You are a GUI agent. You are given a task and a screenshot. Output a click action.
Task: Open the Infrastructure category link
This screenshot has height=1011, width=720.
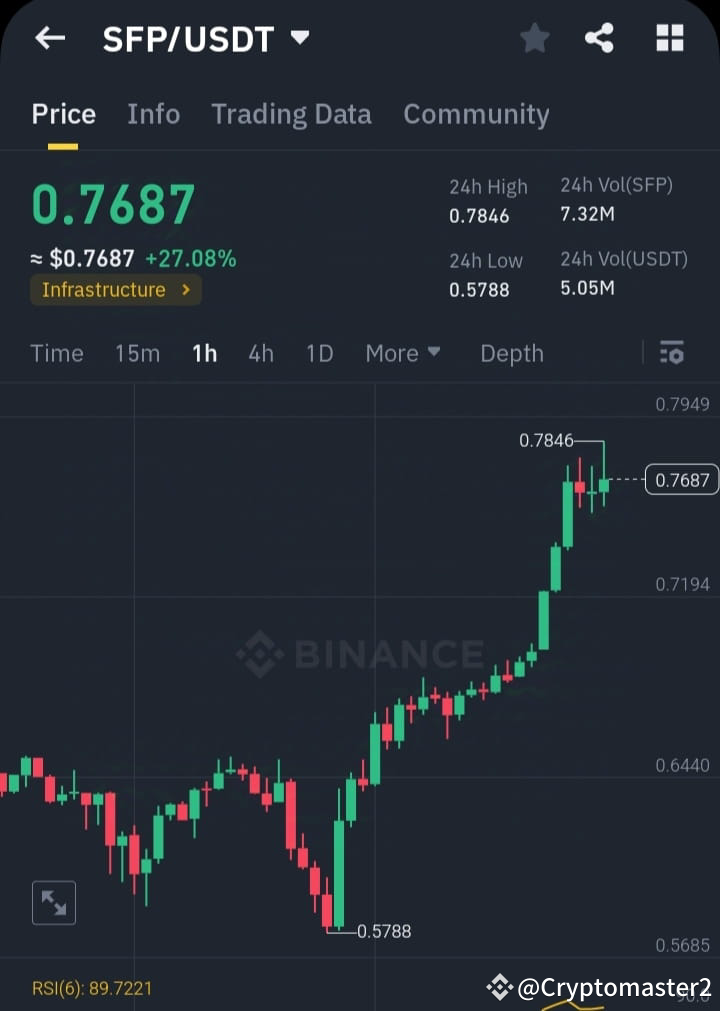115,290
